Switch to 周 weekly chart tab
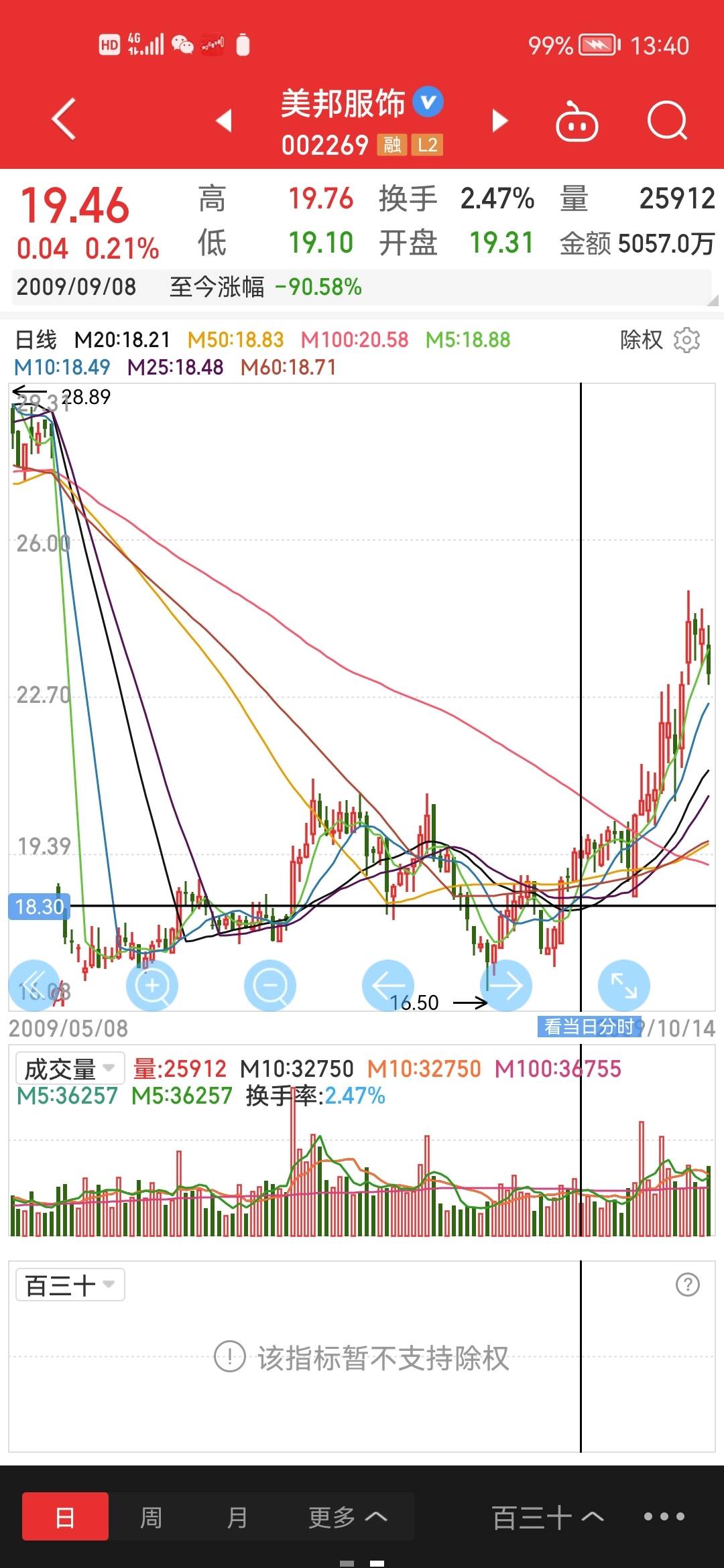Screen dimensions: 724x1568 click(x=151, y=1517)
